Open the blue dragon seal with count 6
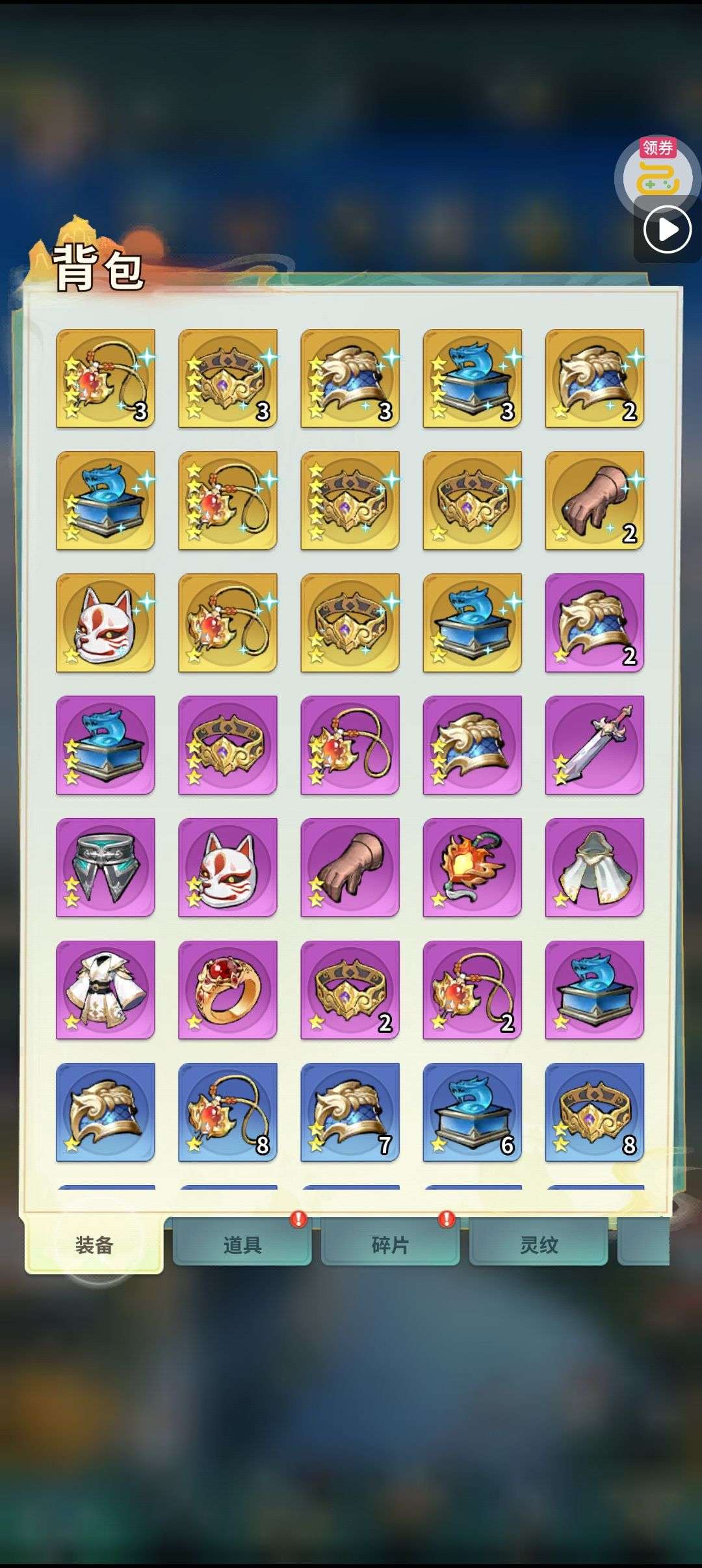 pos(472,1112)
